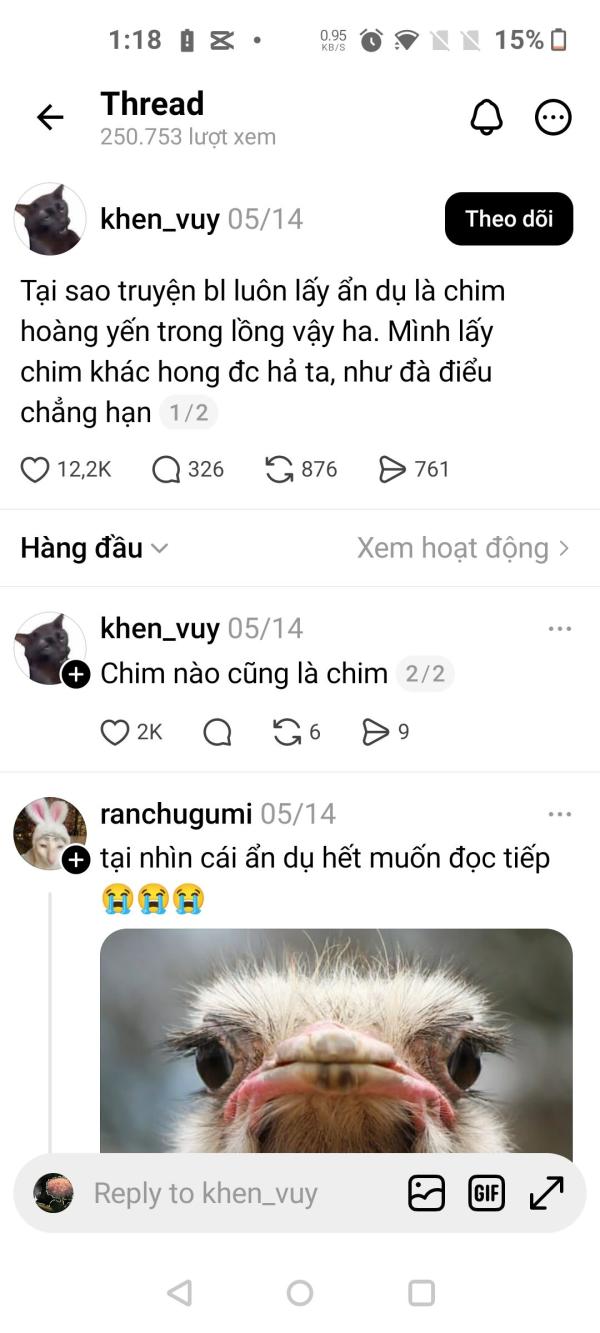This screenshot has width=600, height=1333.
Task: Add a GIF to the reply
Action: point(487,1193)
